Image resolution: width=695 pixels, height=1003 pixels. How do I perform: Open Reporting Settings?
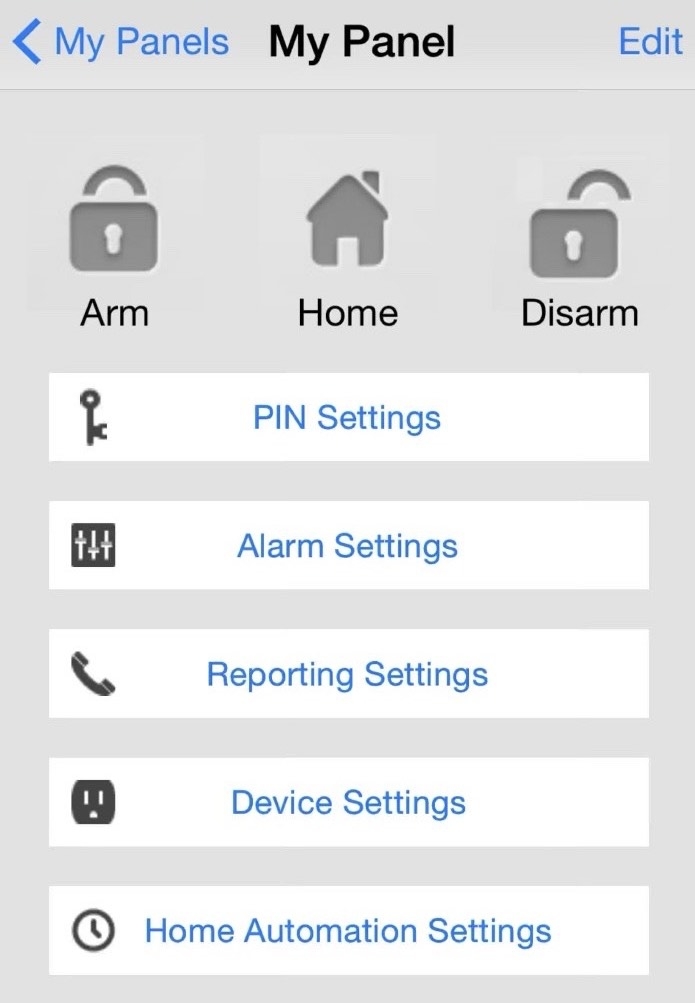pos(348,674)
